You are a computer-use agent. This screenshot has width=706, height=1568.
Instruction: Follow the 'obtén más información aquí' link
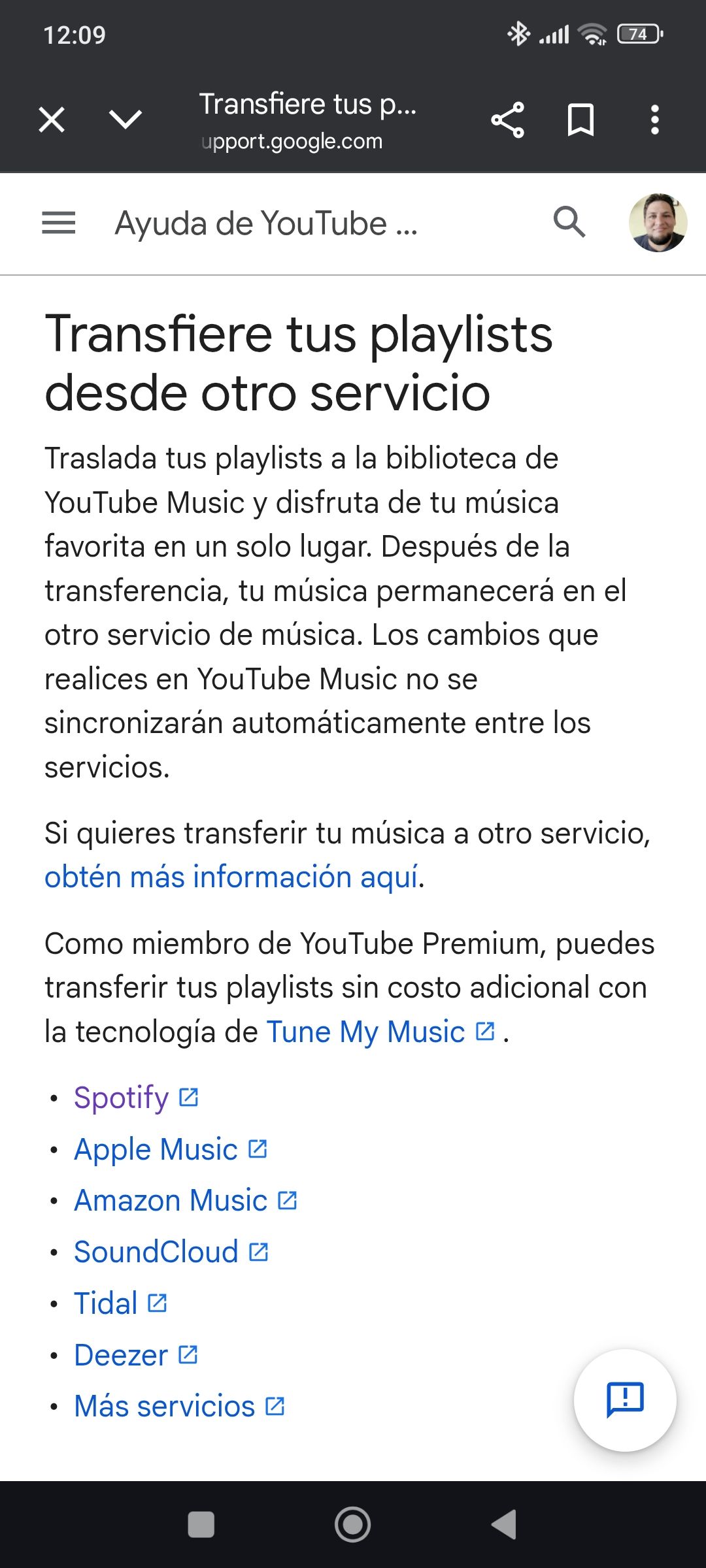pyautogui.click(x=231, y=877)
